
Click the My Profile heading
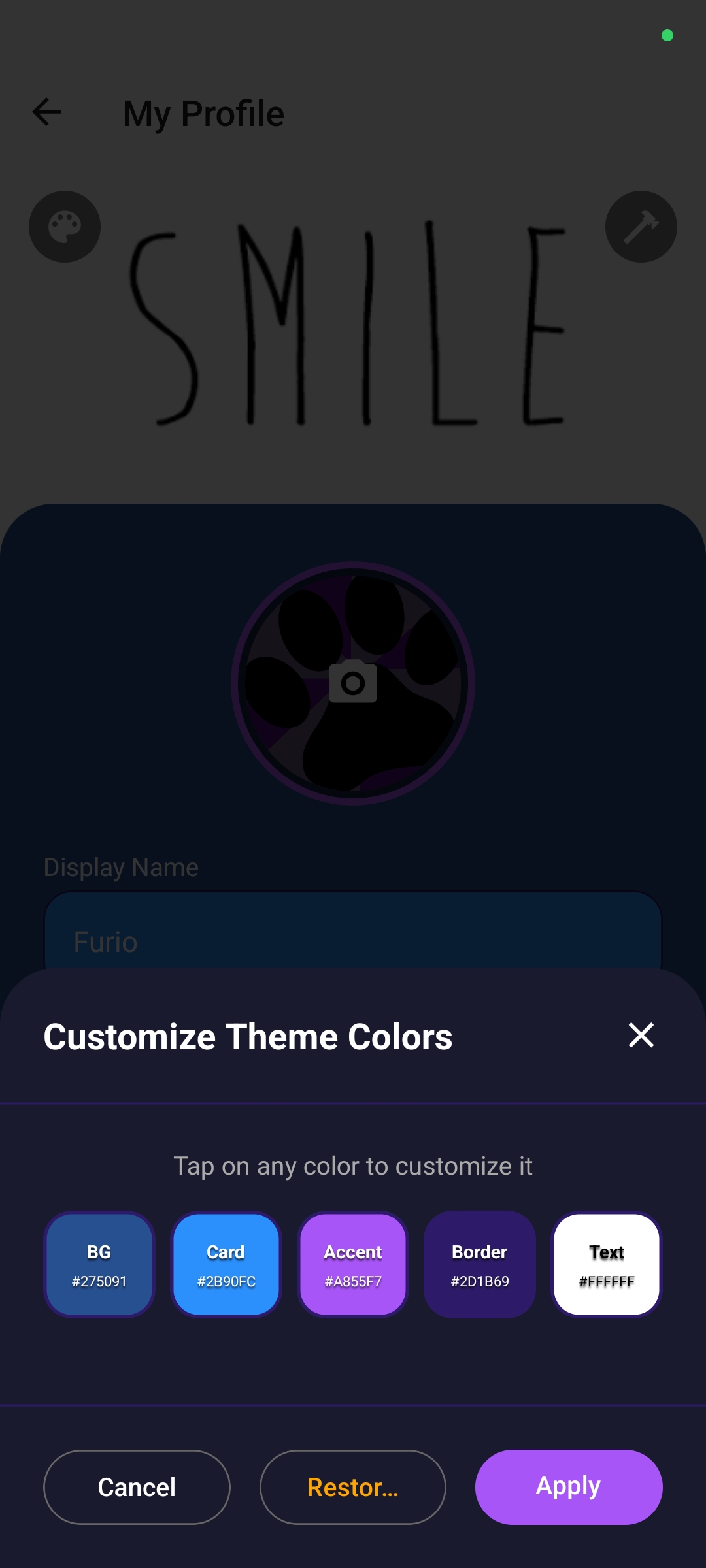pyautogui.click(x=203, y=112)
